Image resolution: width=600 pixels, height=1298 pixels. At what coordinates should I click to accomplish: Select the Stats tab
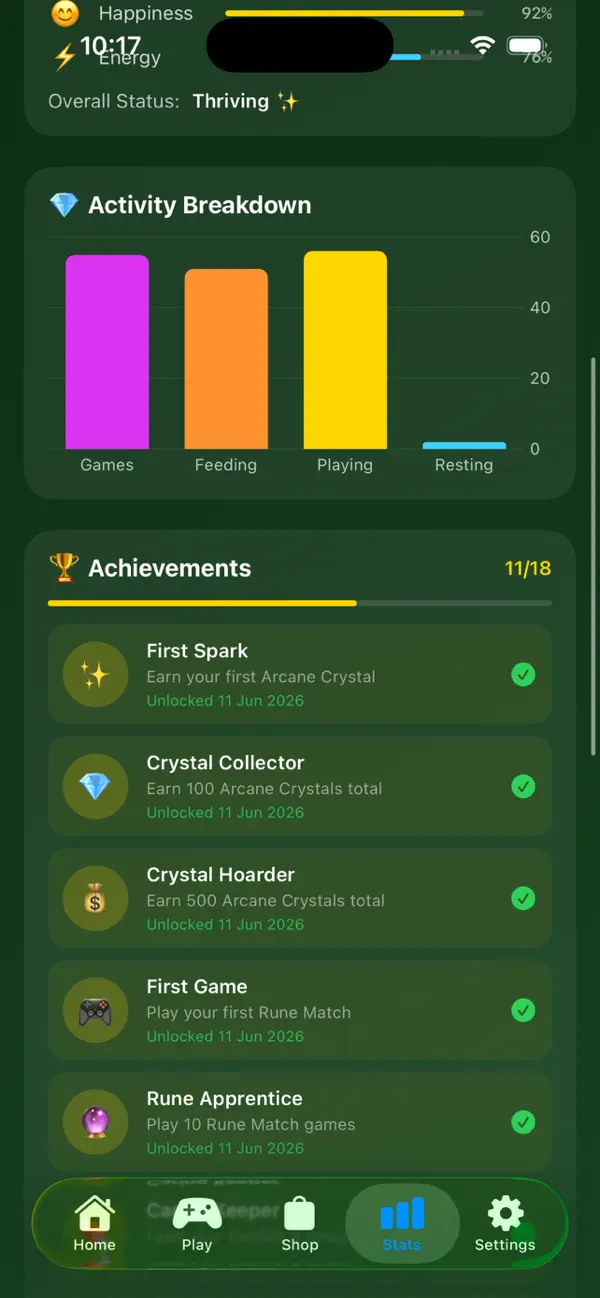point(402,1224)
